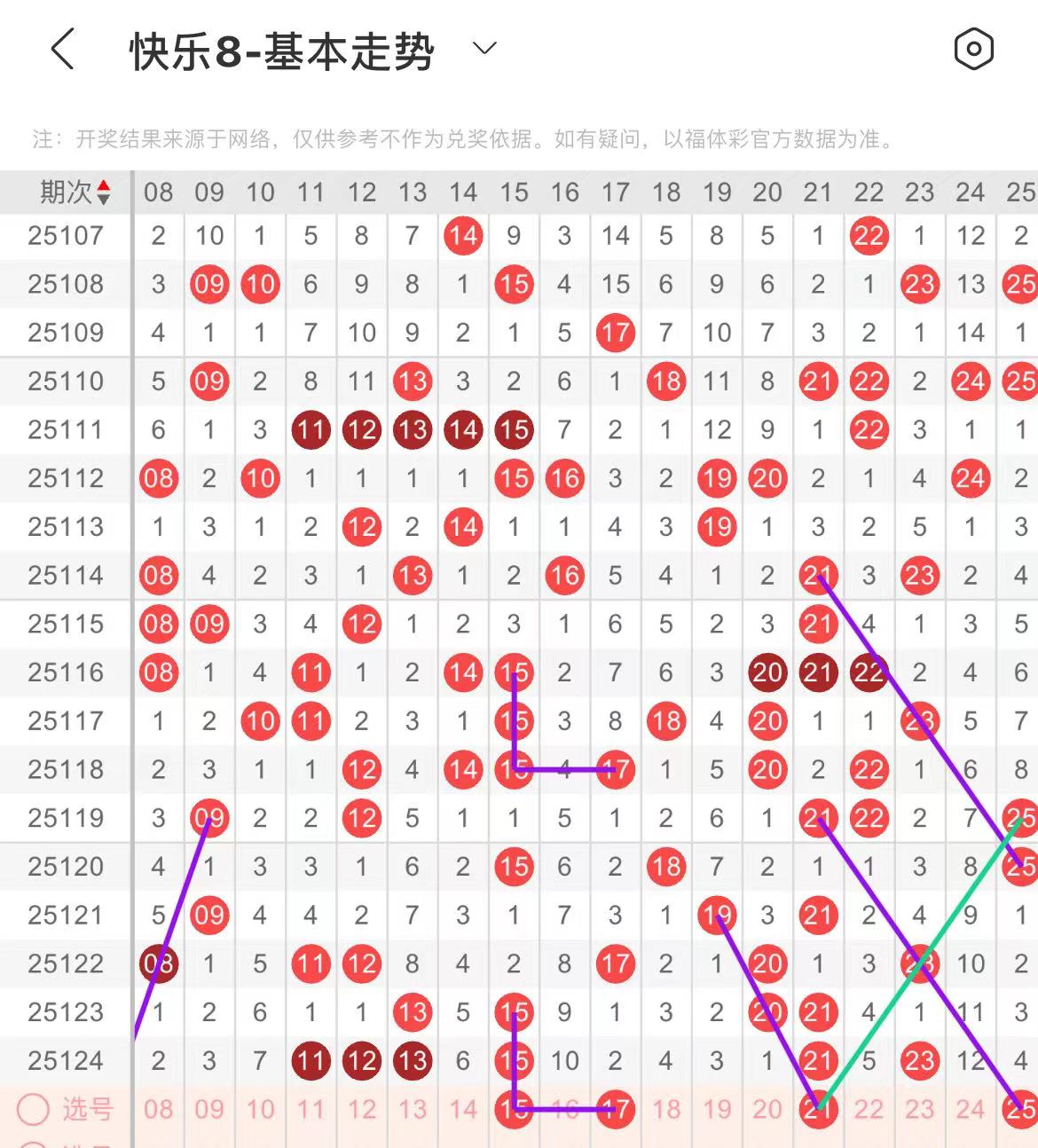Open the hexagon settings icon

pyautogui.click(x=973, y=49)
